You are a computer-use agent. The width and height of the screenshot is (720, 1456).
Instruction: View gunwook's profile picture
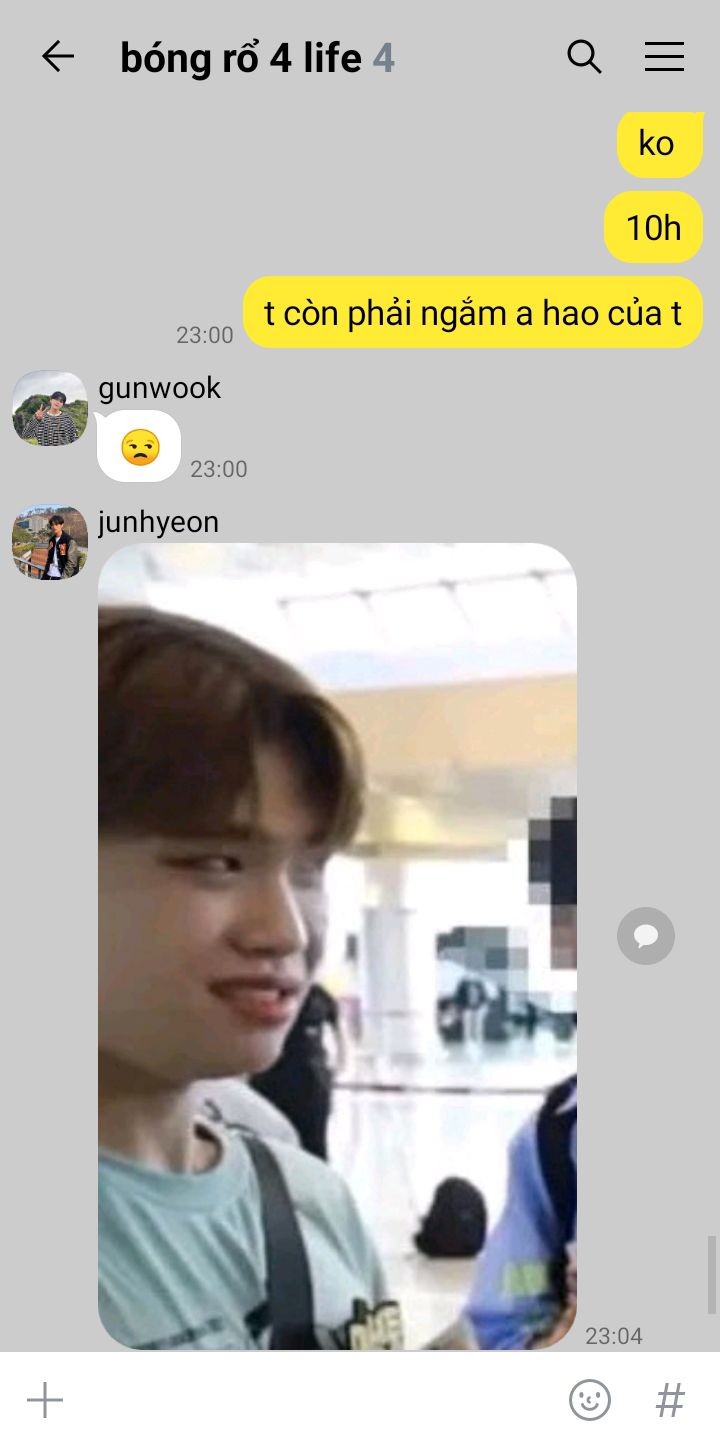pyautogui.click(x=50, y=408)
